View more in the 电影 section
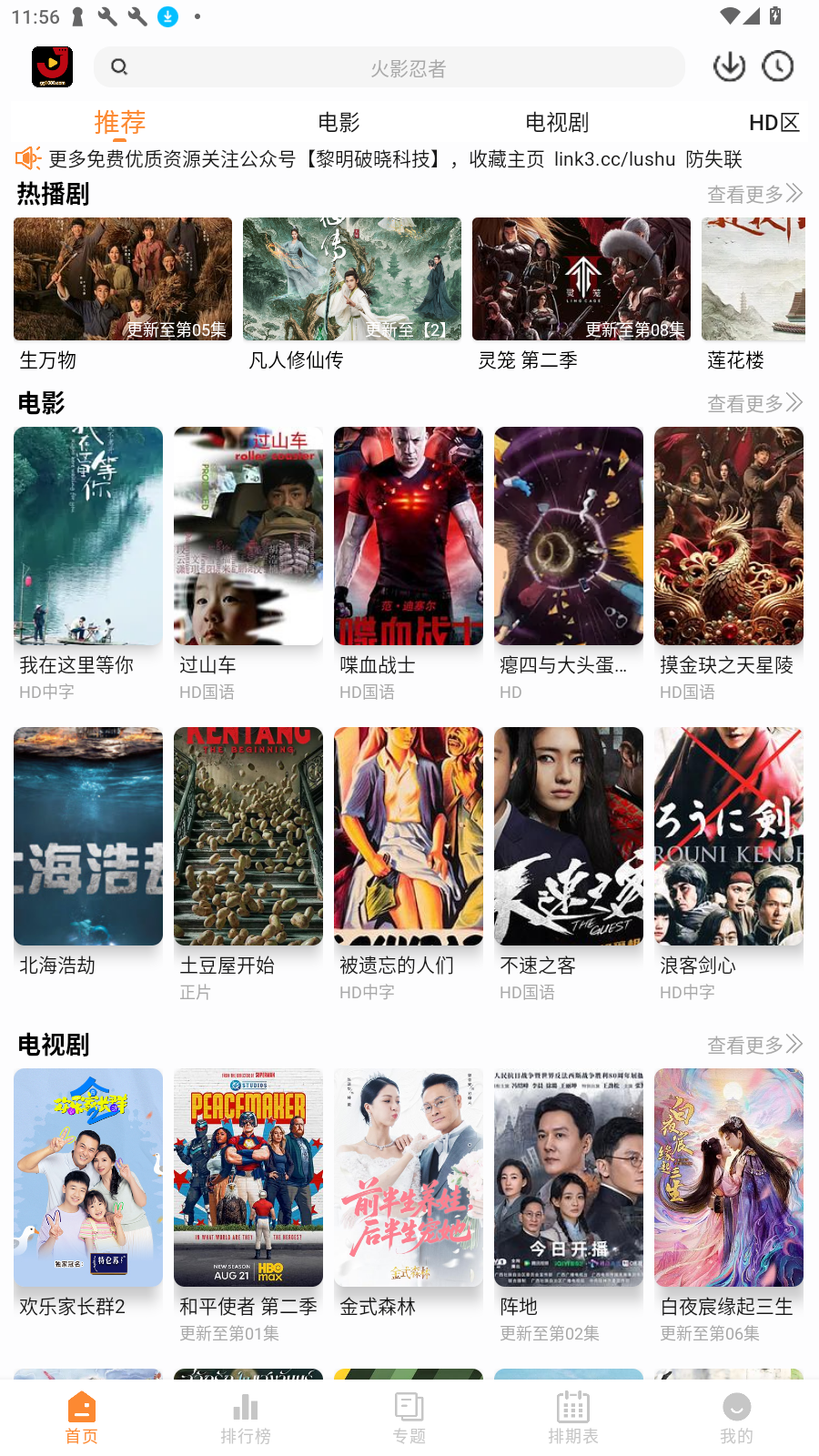 tap(753, 403)
